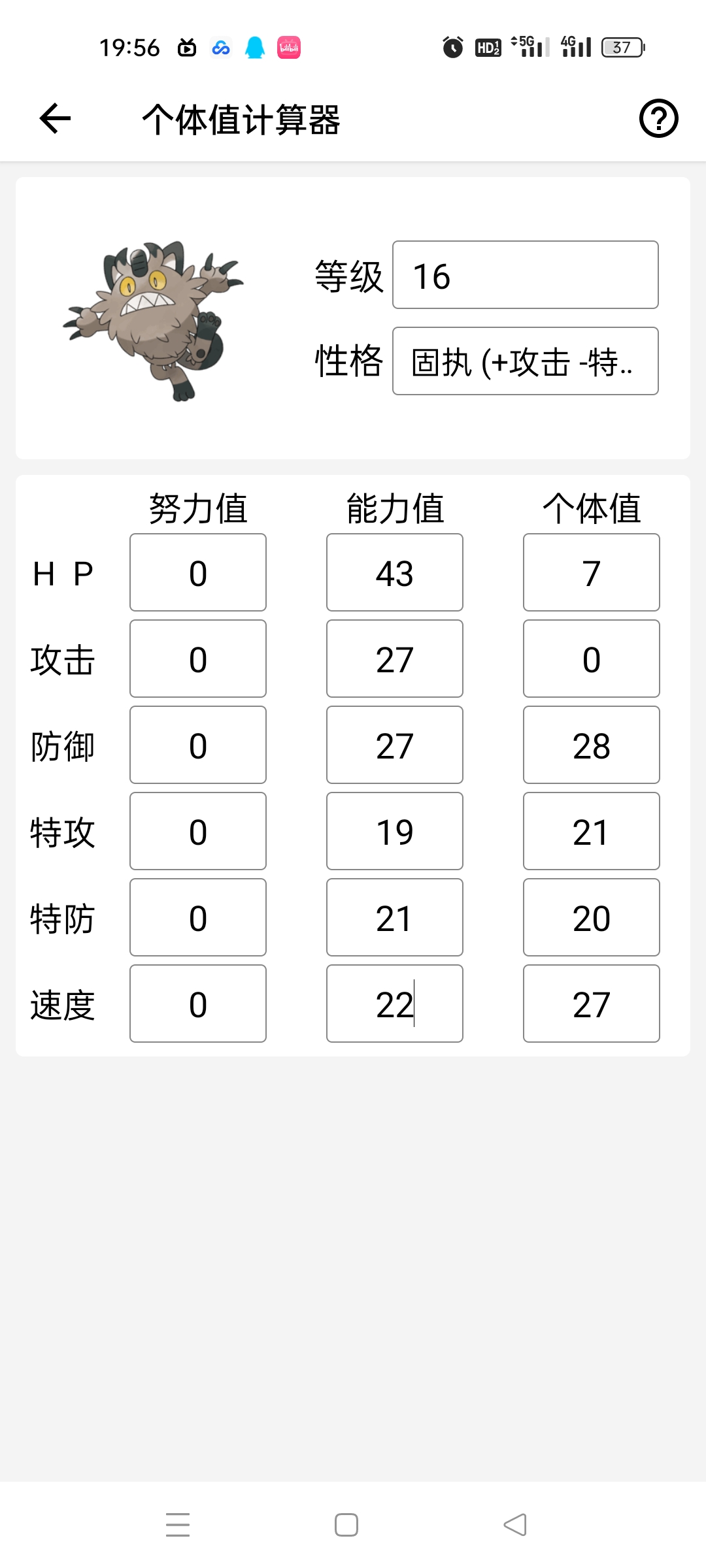
Task: Open recent apps from navigation bar
Action: point(178,1525)
